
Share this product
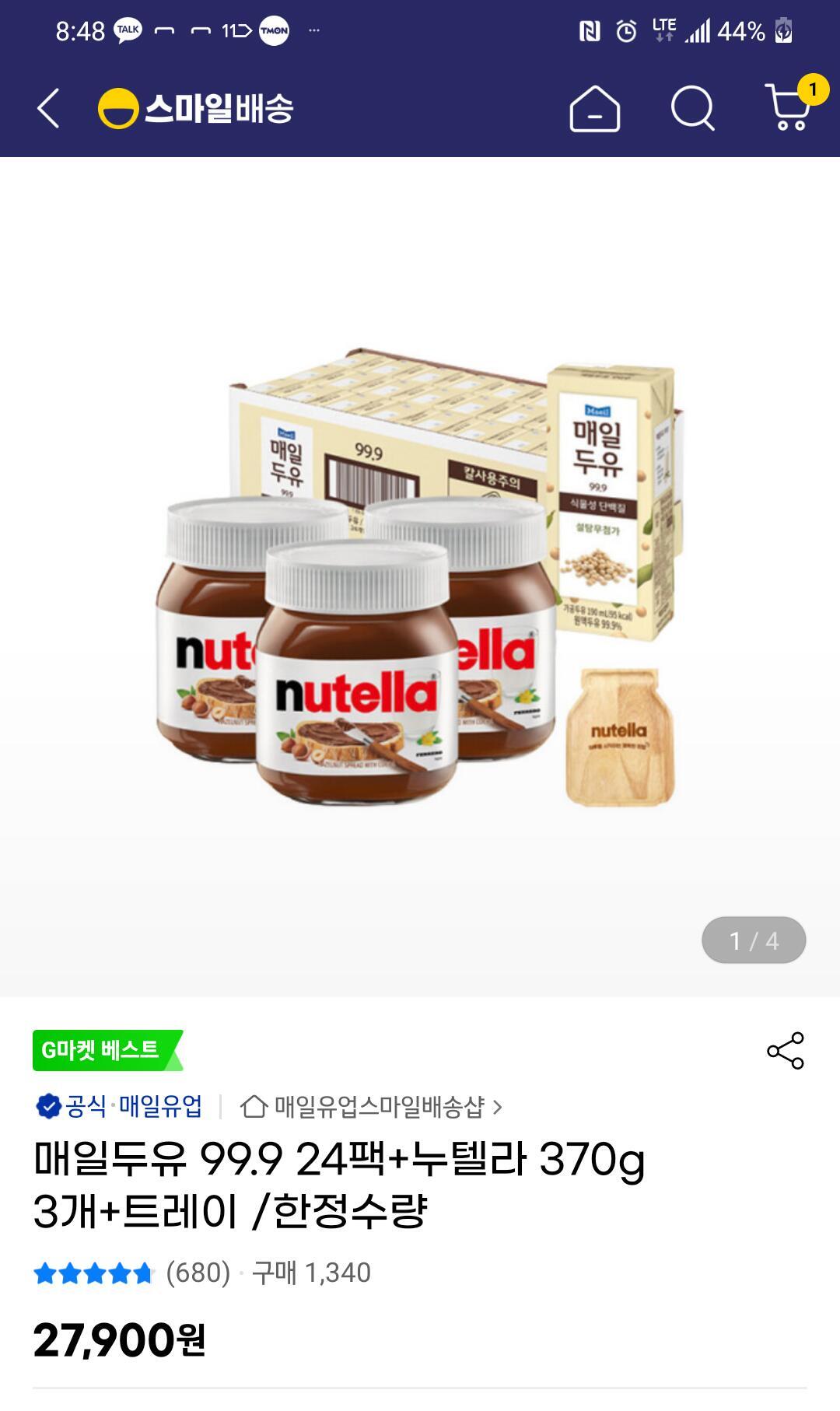pos(786,1051)
